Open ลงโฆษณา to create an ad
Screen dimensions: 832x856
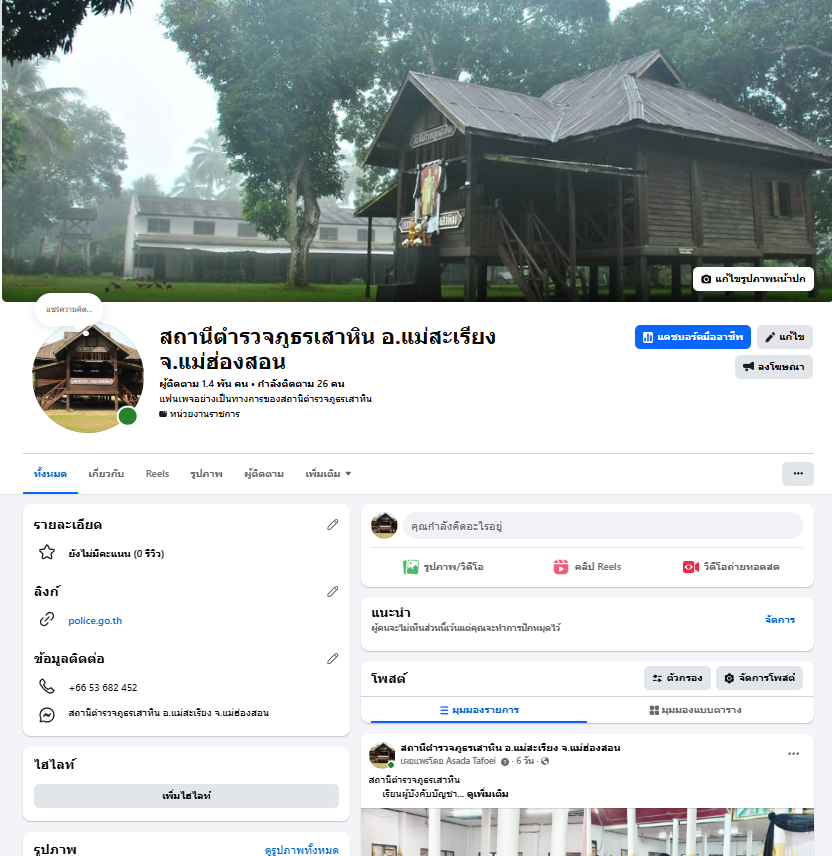[x=774, y=367]
